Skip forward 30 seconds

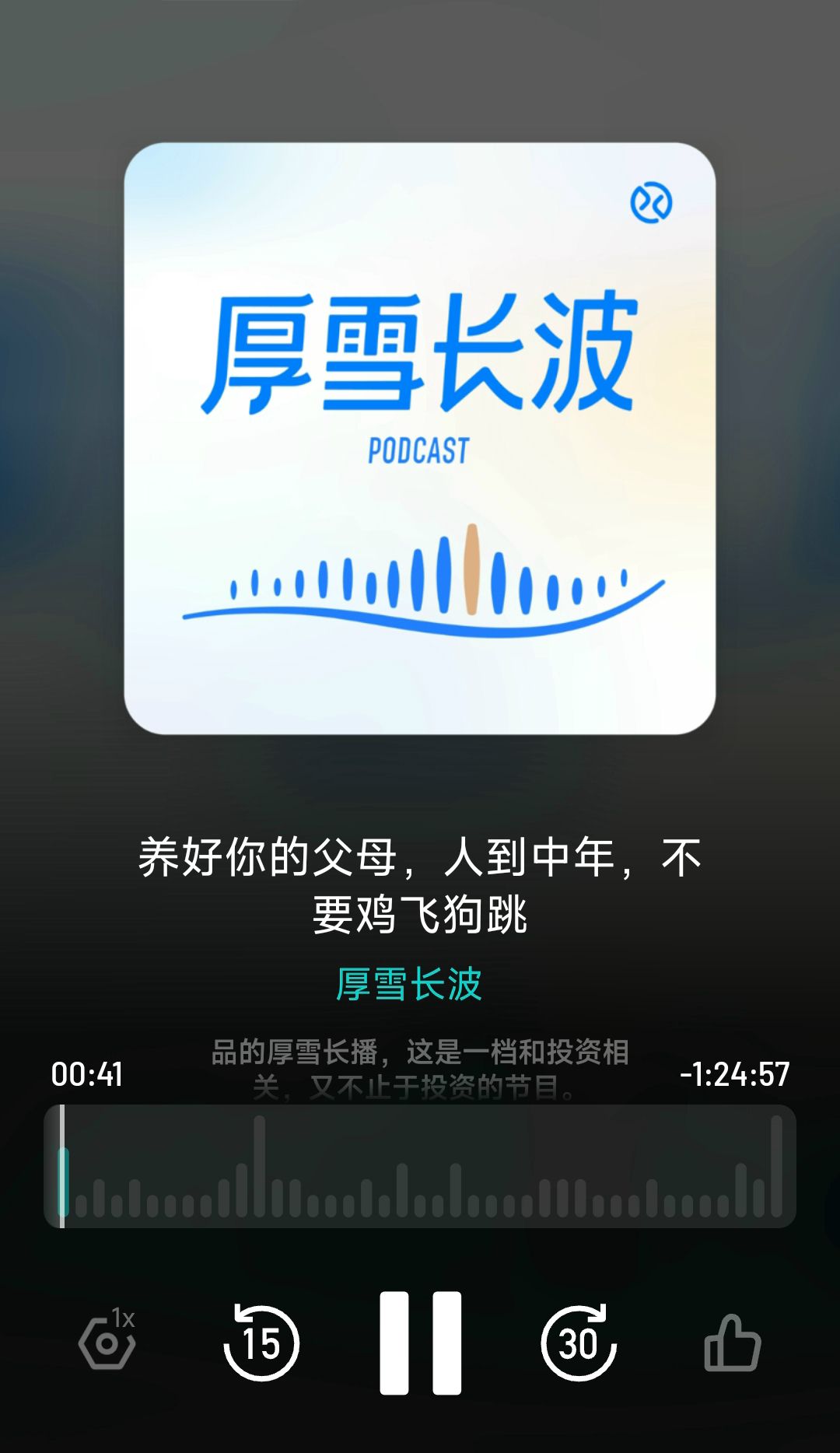[579, 1343]
